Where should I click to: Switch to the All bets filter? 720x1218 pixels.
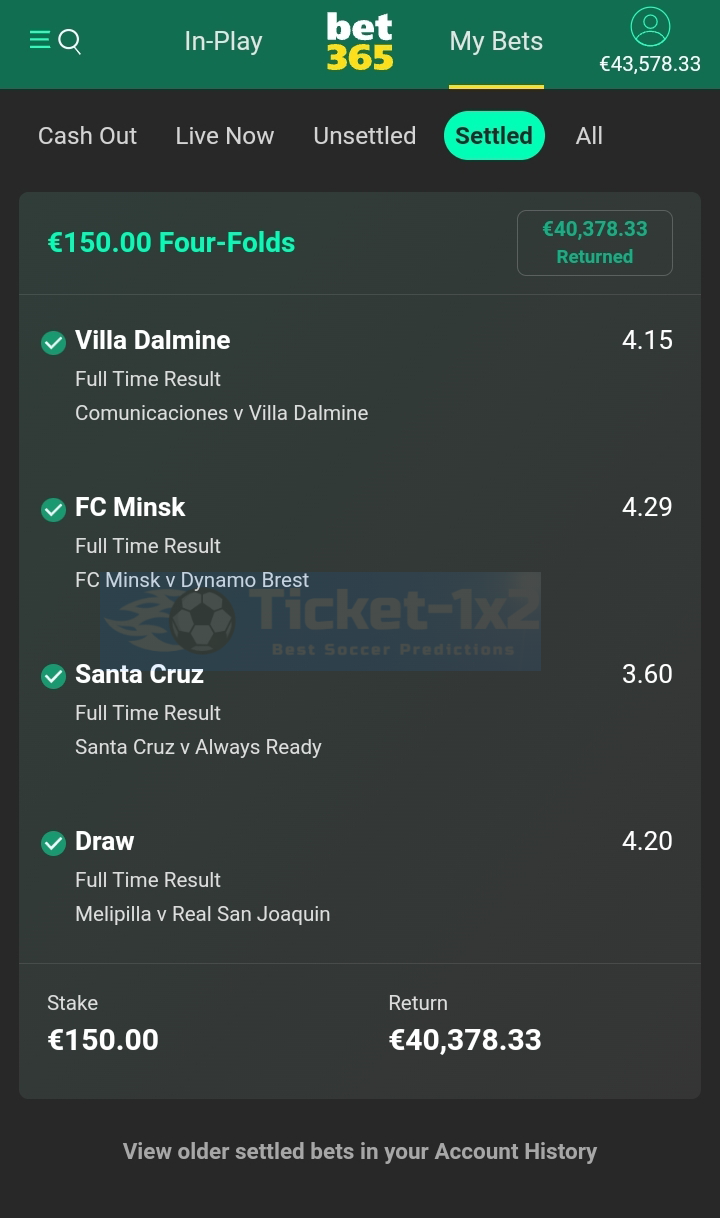(x=589, y=136)
